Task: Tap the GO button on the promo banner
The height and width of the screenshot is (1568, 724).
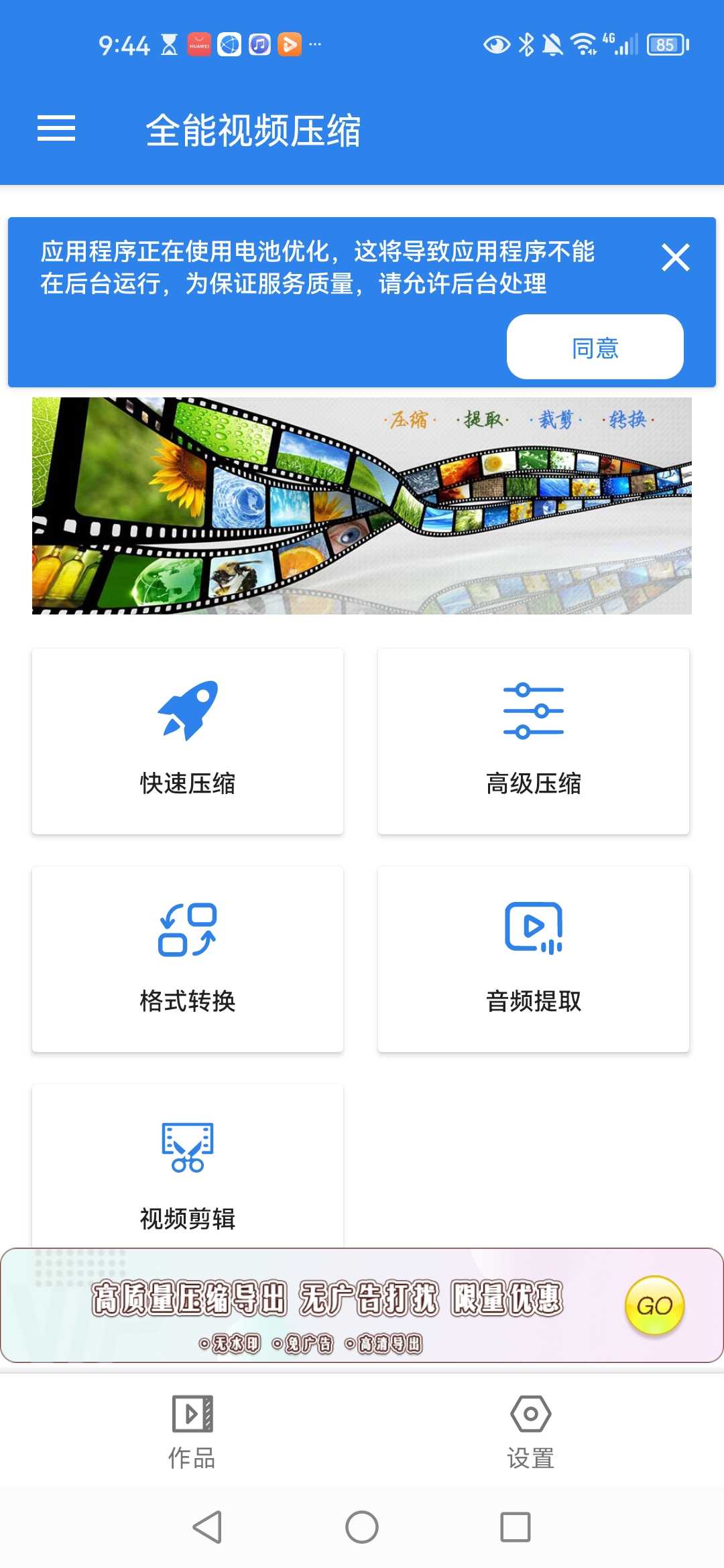Action: (x=654, y=1305)
